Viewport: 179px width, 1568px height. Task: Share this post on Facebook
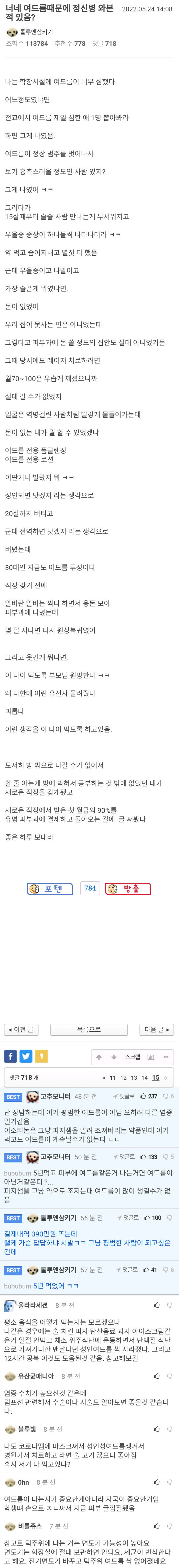point(10,1056)
